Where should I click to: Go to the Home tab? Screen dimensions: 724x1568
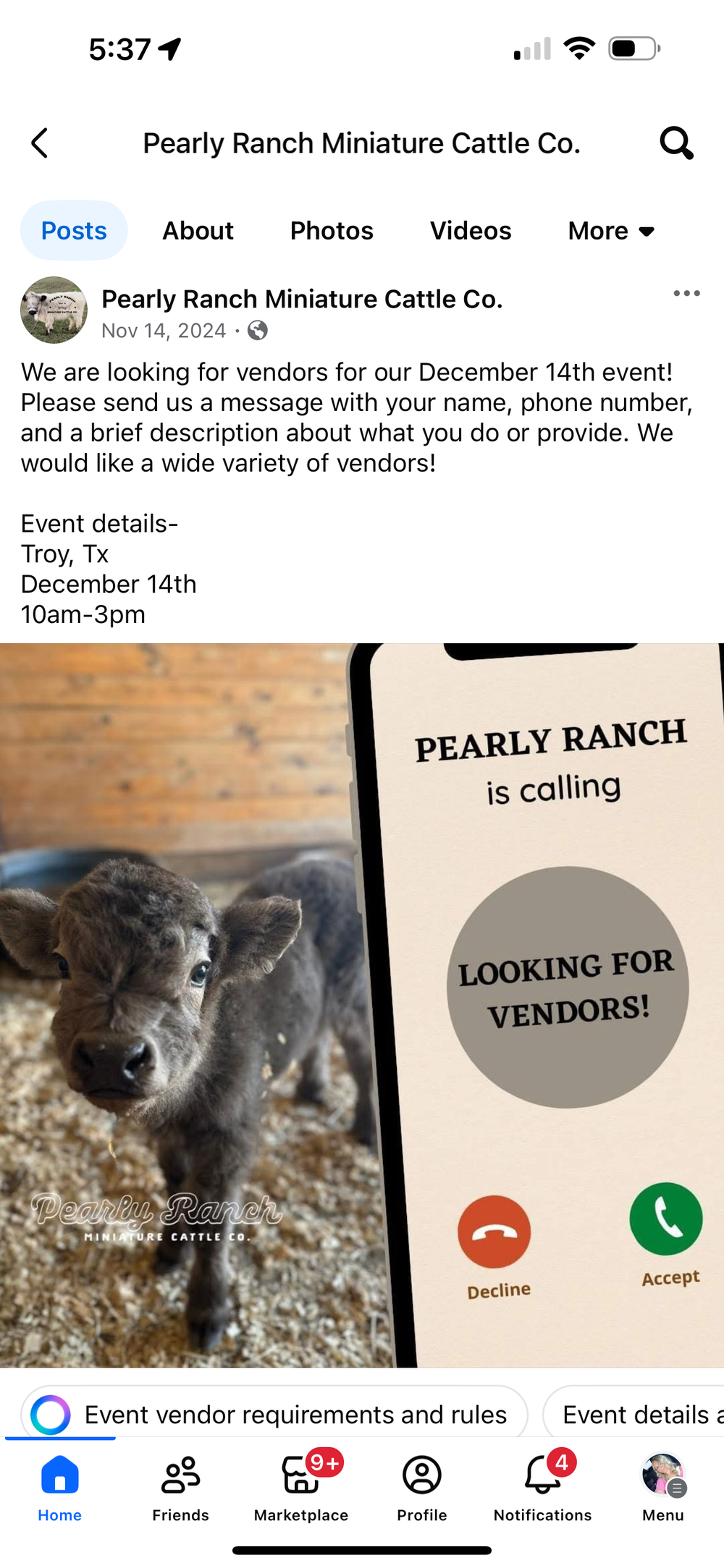coord(60,1489)
